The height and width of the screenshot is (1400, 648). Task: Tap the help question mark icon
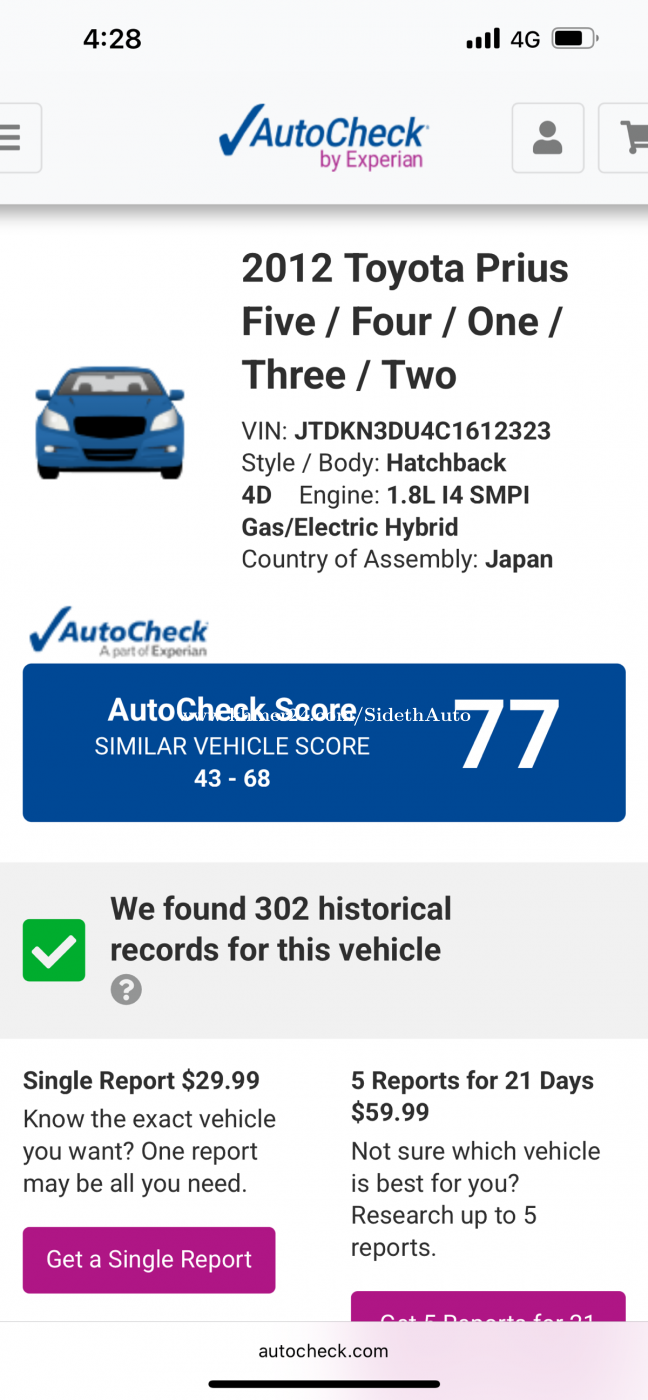[x=126, y=990]
